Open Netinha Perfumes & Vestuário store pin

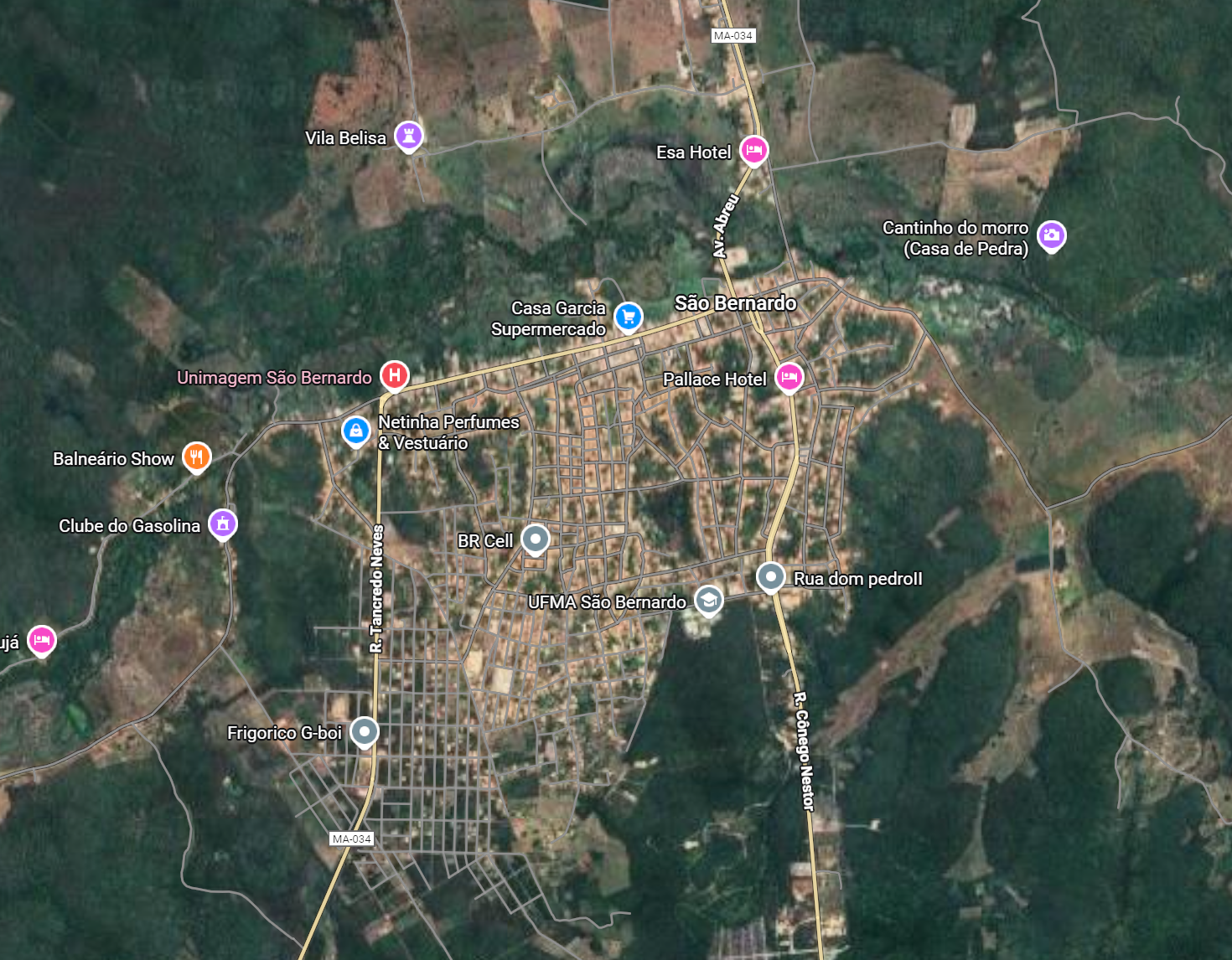coord(356,431)
